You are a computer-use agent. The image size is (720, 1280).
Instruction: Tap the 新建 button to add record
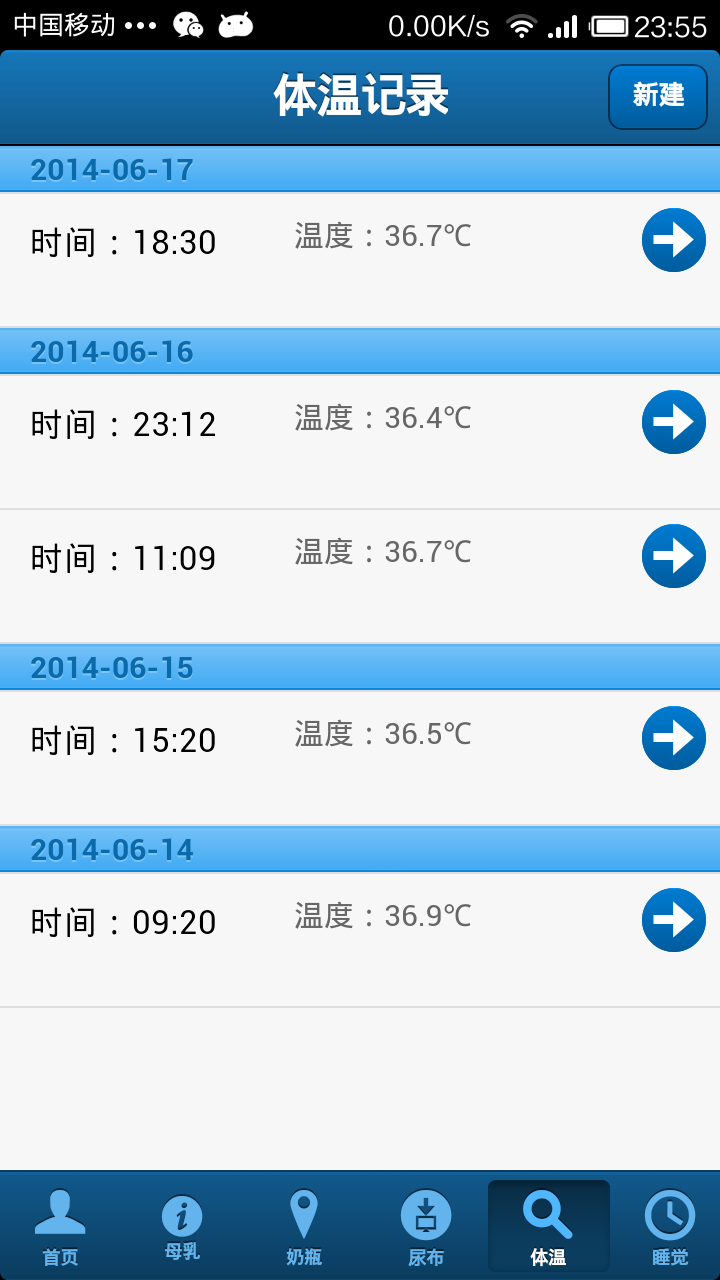pos(658,97)
